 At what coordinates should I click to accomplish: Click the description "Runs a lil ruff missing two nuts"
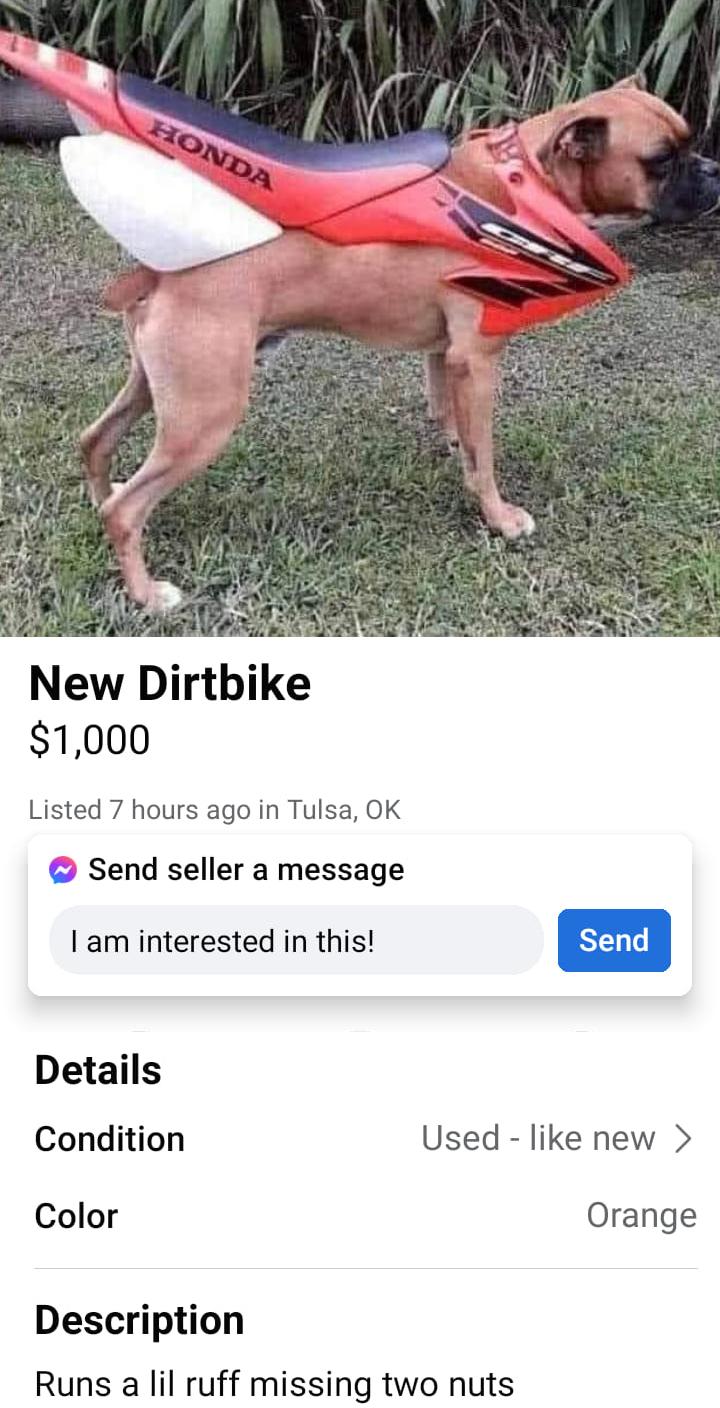274,1384
